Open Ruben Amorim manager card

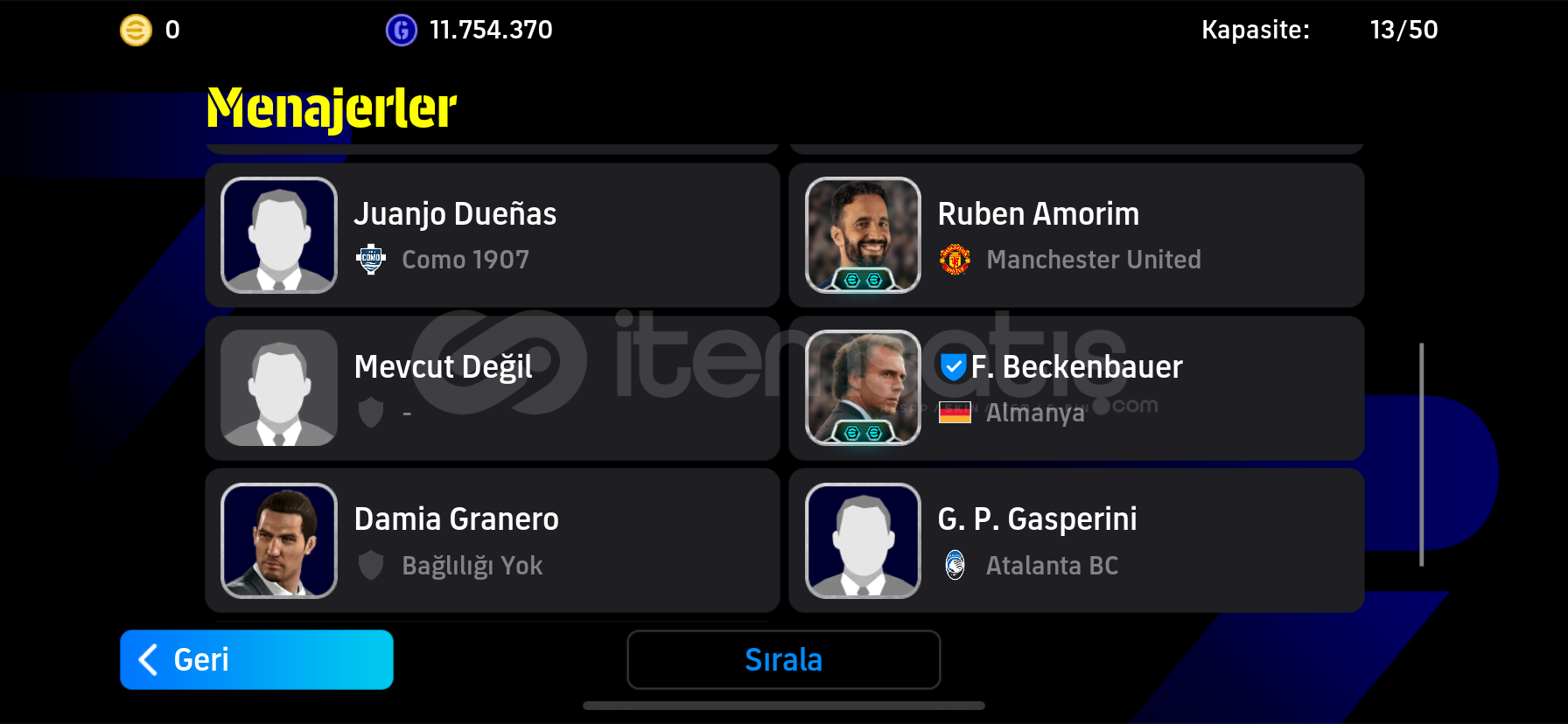click(x=1075, y=235)
